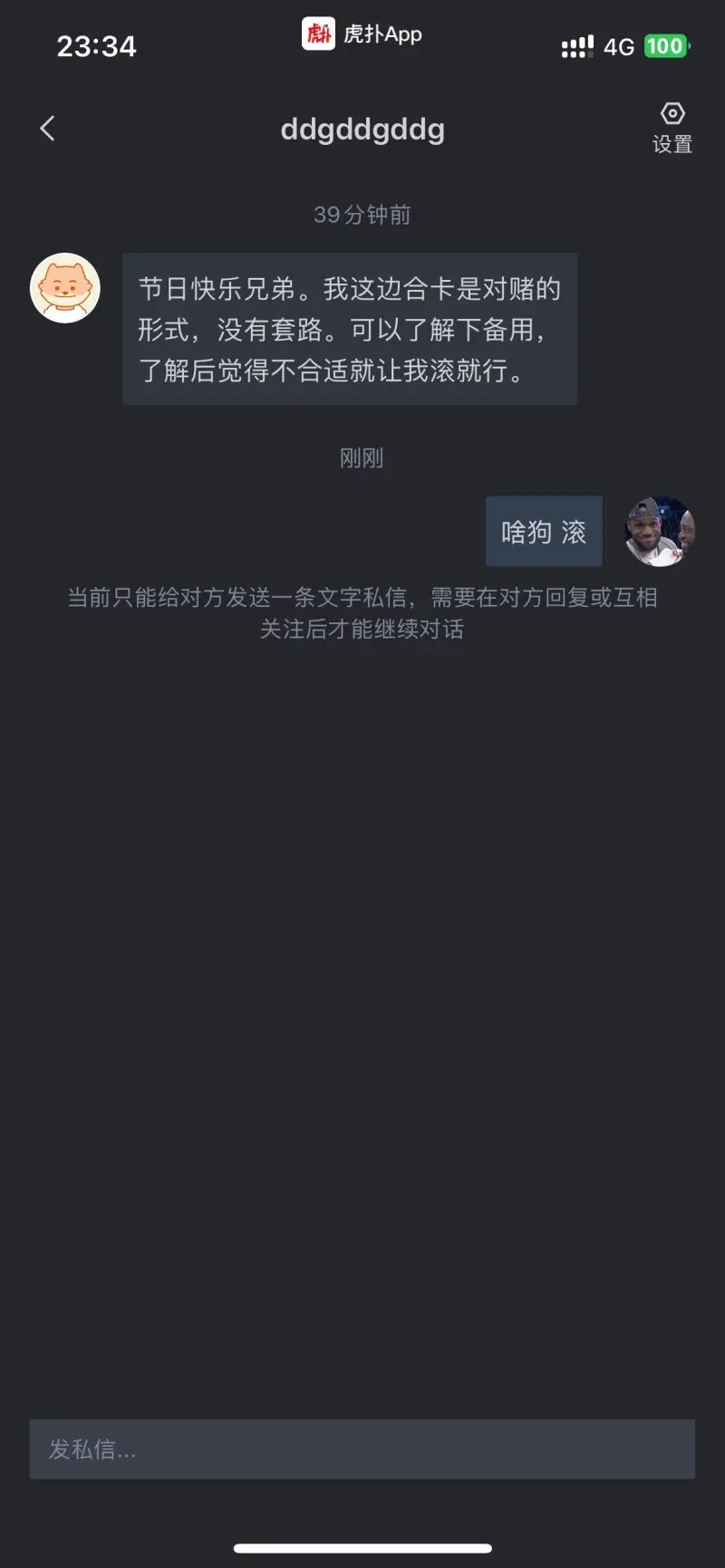Screen dimensions: 725x1568
Task: Tap your own avatar beside 啥狗 滚
Action: (660, 532)
